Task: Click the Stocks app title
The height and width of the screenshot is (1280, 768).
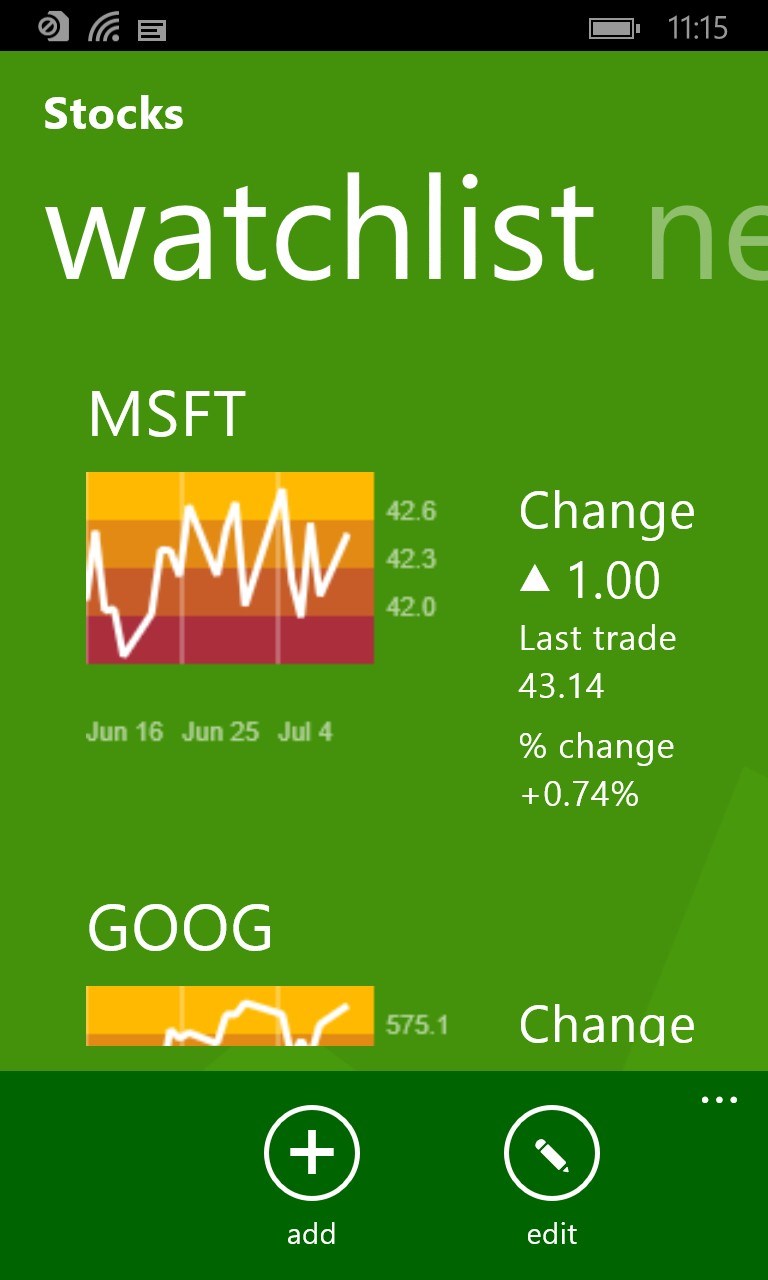Action: 113,113
